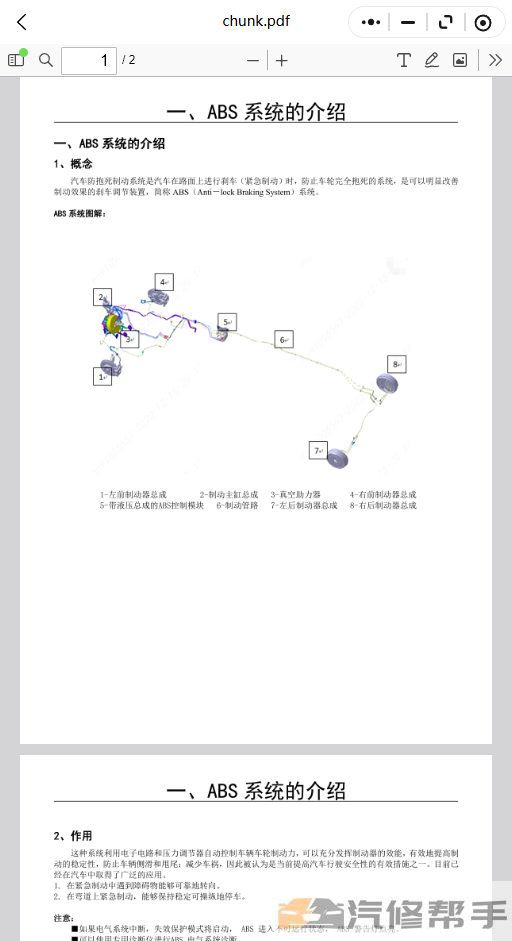This screenshot has height=941, width=512.
Task: Search inside the PDF document
Action: pos(46,59)
